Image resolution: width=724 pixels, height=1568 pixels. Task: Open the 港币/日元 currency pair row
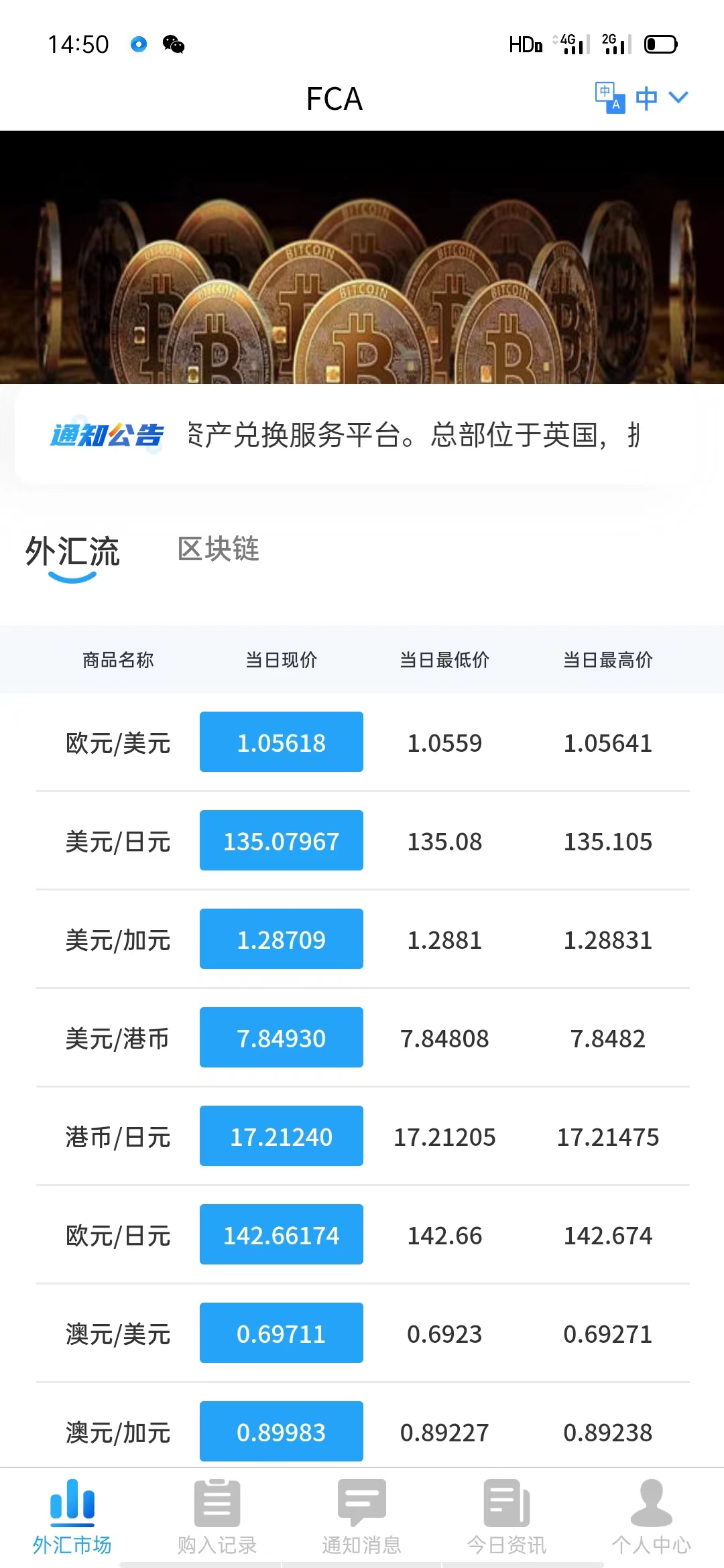coord(362,1136)
